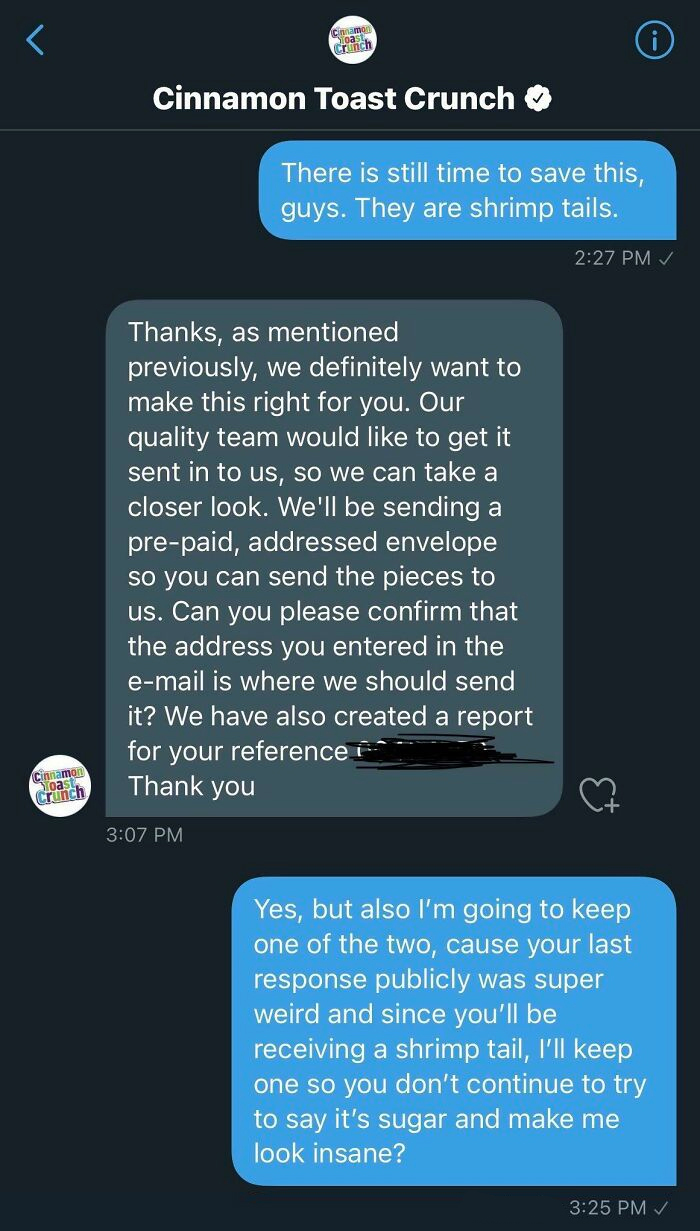The image size is (700, 1231).
Task: Tap the avatar beside the 'Thank you' message
Action: [60, 785]
